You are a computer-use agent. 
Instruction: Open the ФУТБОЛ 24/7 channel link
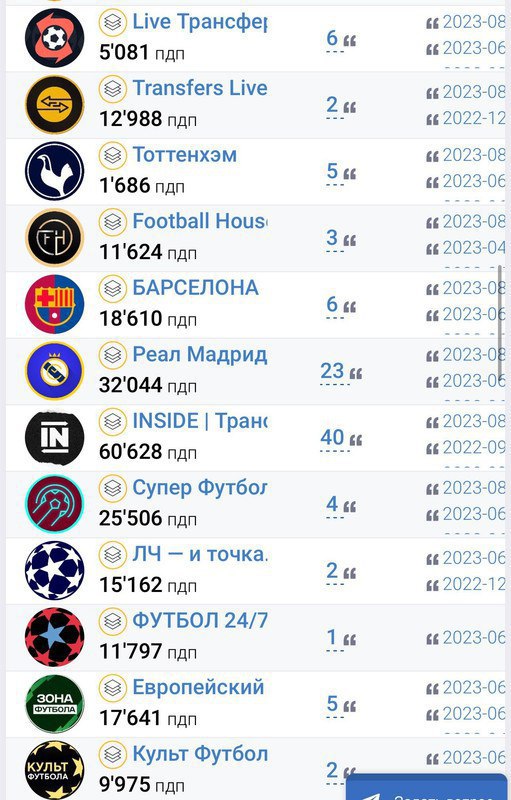point(199,620)
